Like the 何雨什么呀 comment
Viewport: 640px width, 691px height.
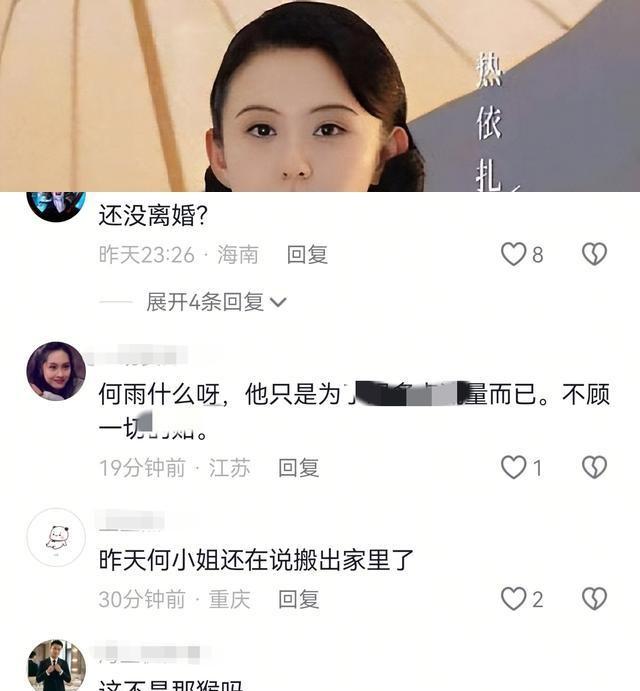(x=513, y=467)
